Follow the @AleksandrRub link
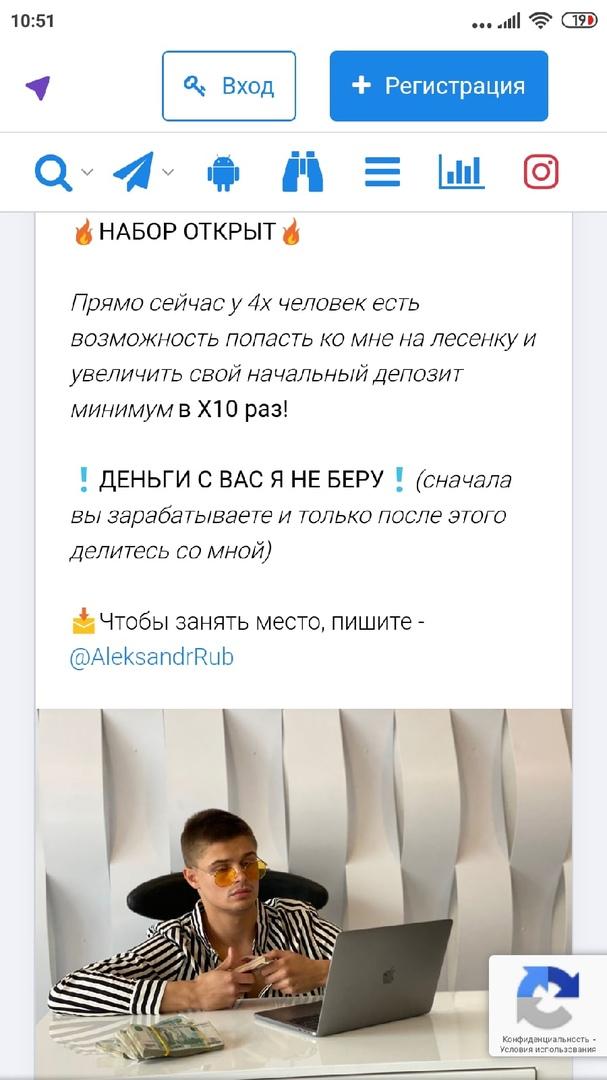Viewport: 607px width, 1080px height. 152,657
